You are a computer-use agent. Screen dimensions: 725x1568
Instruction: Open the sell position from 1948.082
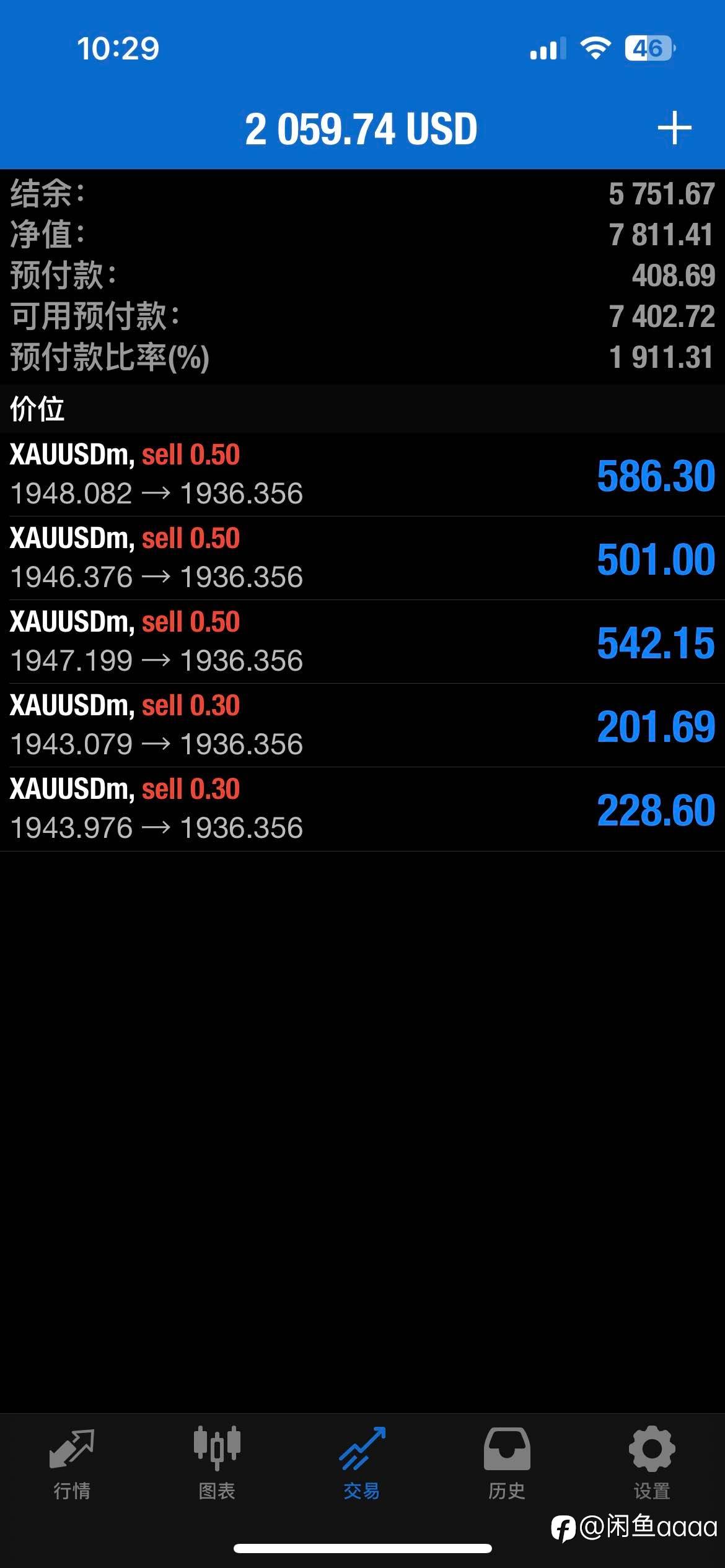(x=362, y=474)
